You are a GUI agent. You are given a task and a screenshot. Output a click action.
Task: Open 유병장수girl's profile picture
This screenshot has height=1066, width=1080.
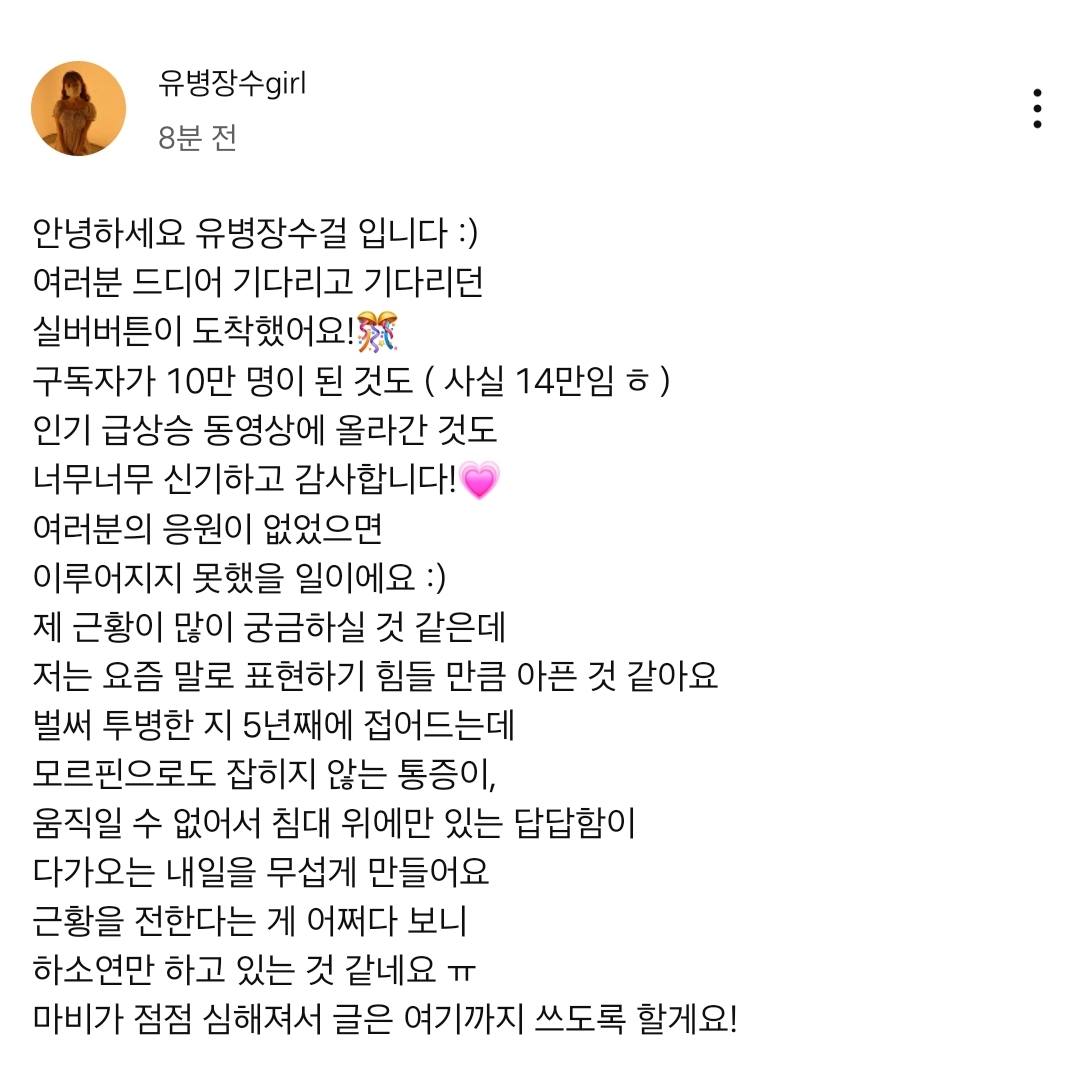pyautogui.click(x=79, y=109)
